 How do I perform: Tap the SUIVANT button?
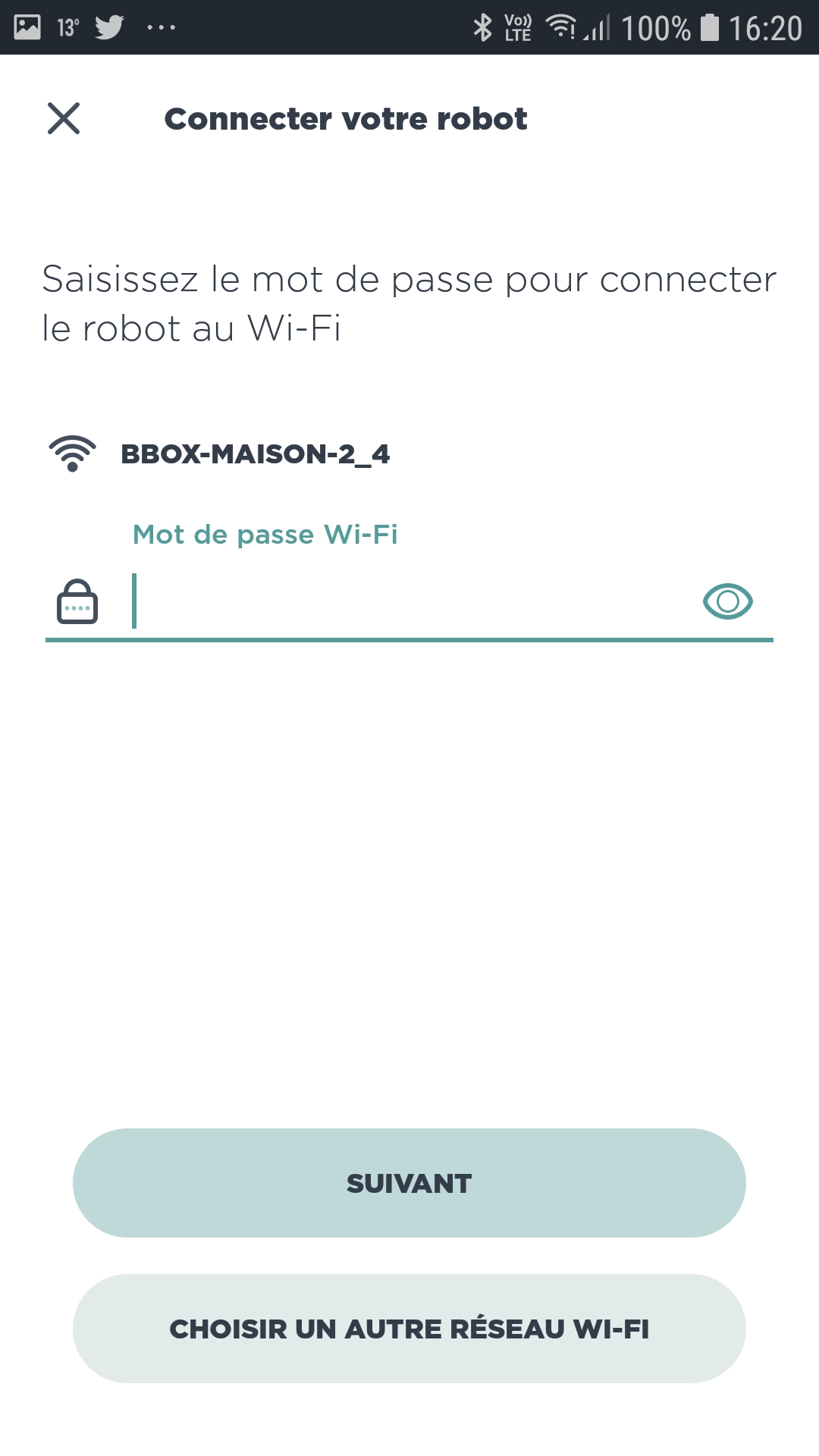(x=409, y=1183)
